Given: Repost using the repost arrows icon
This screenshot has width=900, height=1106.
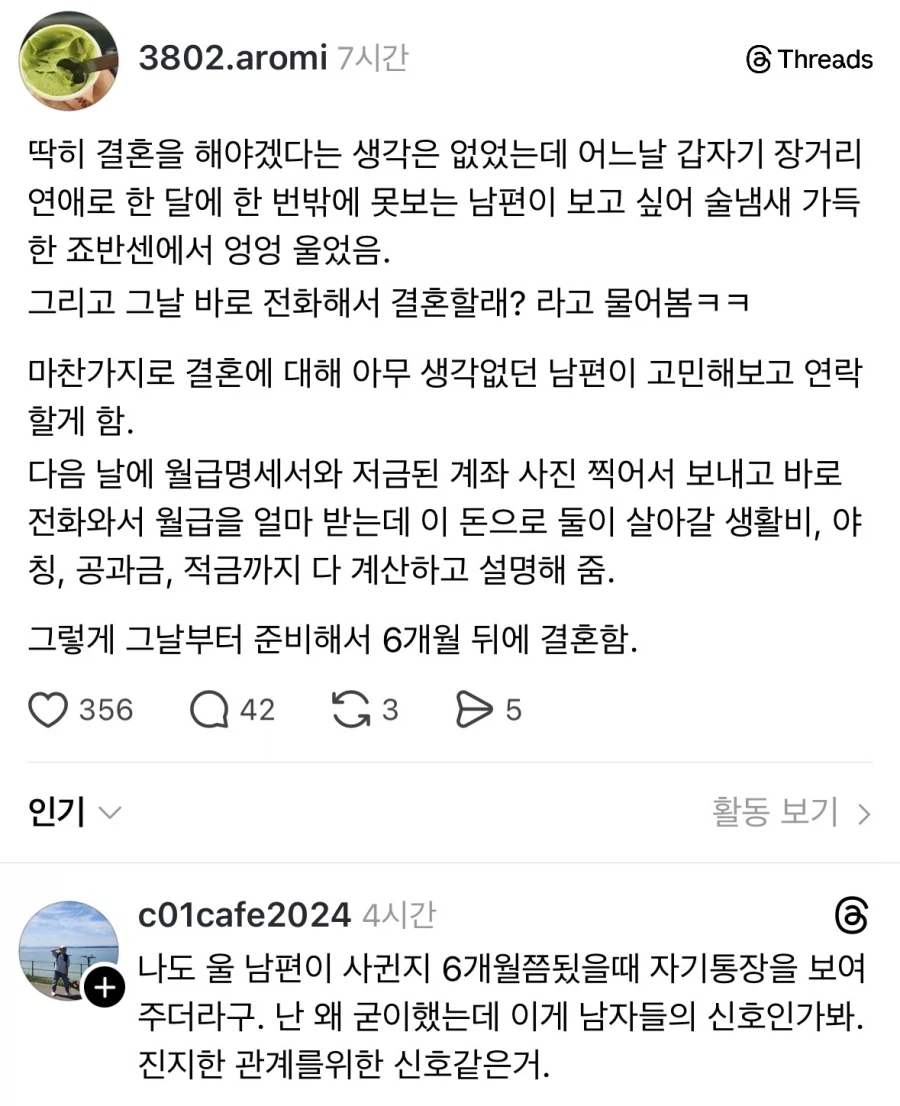Looking at the screenshot, I should click(x=352, y=709).
